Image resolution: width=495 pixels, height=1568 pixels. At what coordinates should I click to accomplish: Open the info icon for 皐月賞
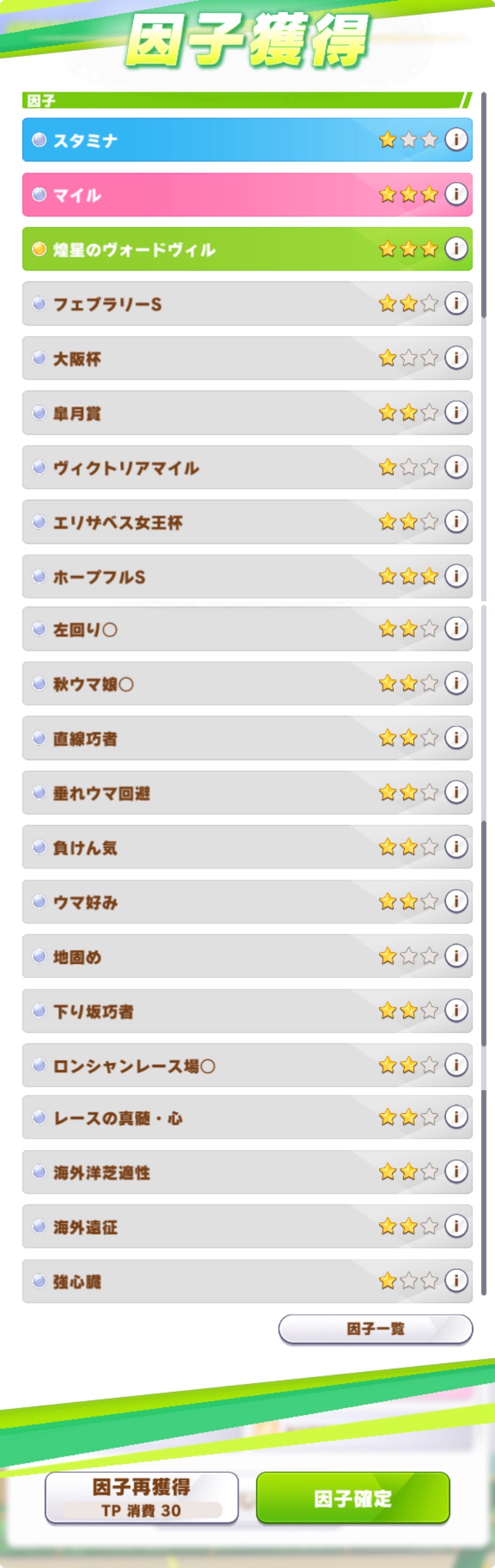(456, 412)
